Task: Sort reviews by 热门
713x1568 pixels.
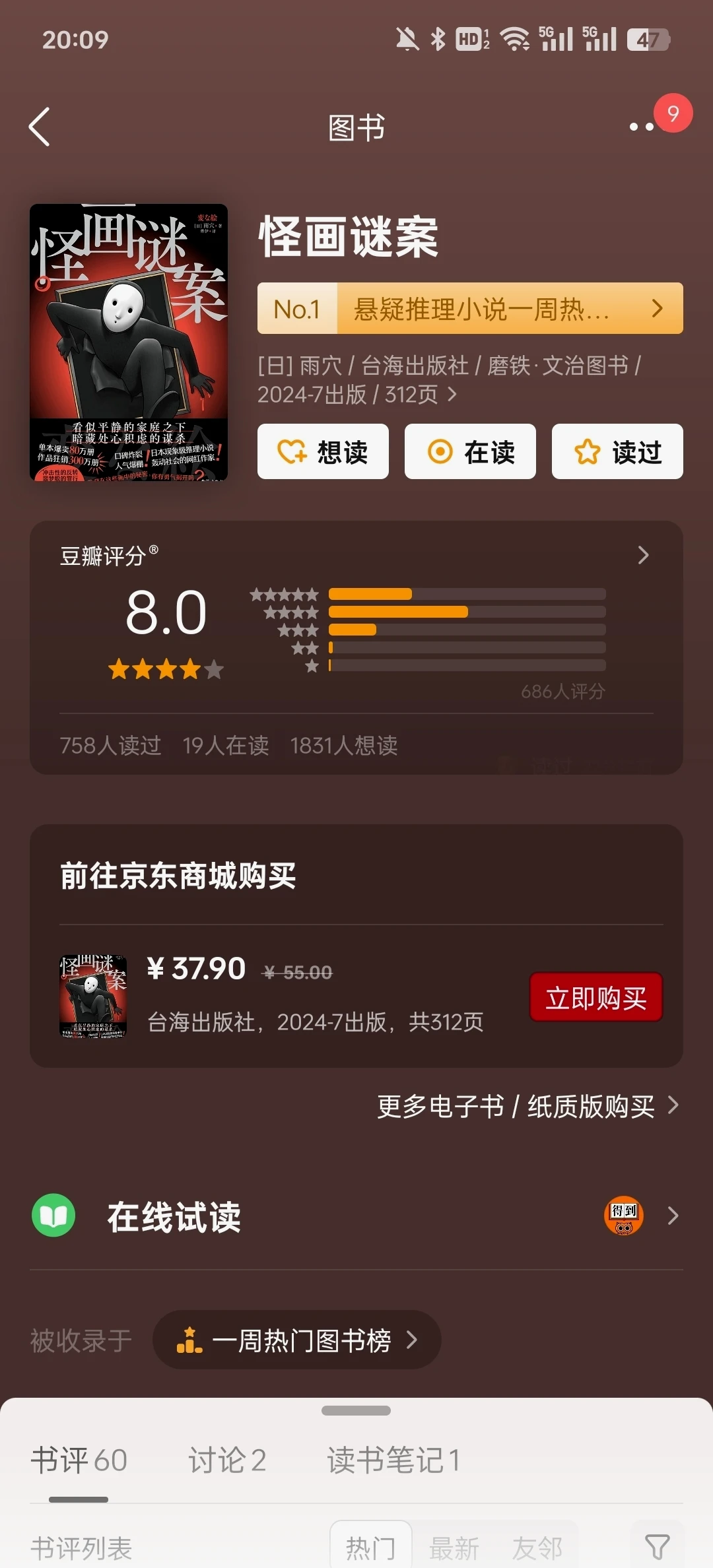Action: (x=370, y=1547)
